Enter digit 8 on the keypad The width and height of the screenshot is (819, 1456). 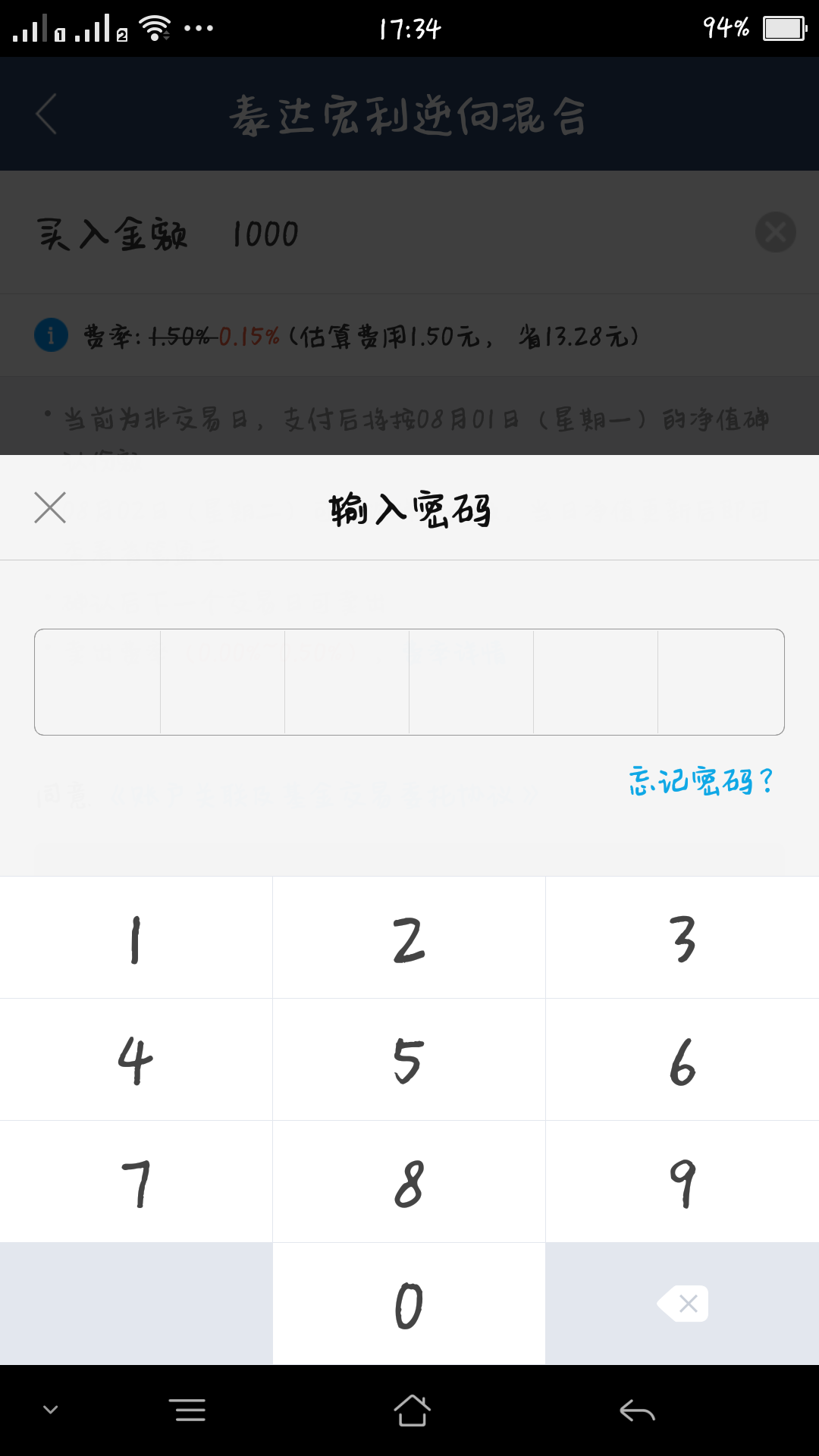409,1181
